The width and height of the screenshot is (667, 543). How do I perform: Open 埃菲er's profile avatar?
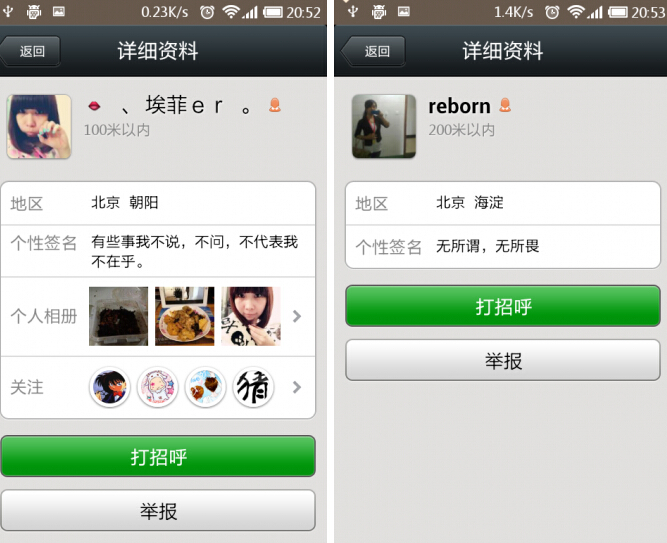tap(39, 127)
